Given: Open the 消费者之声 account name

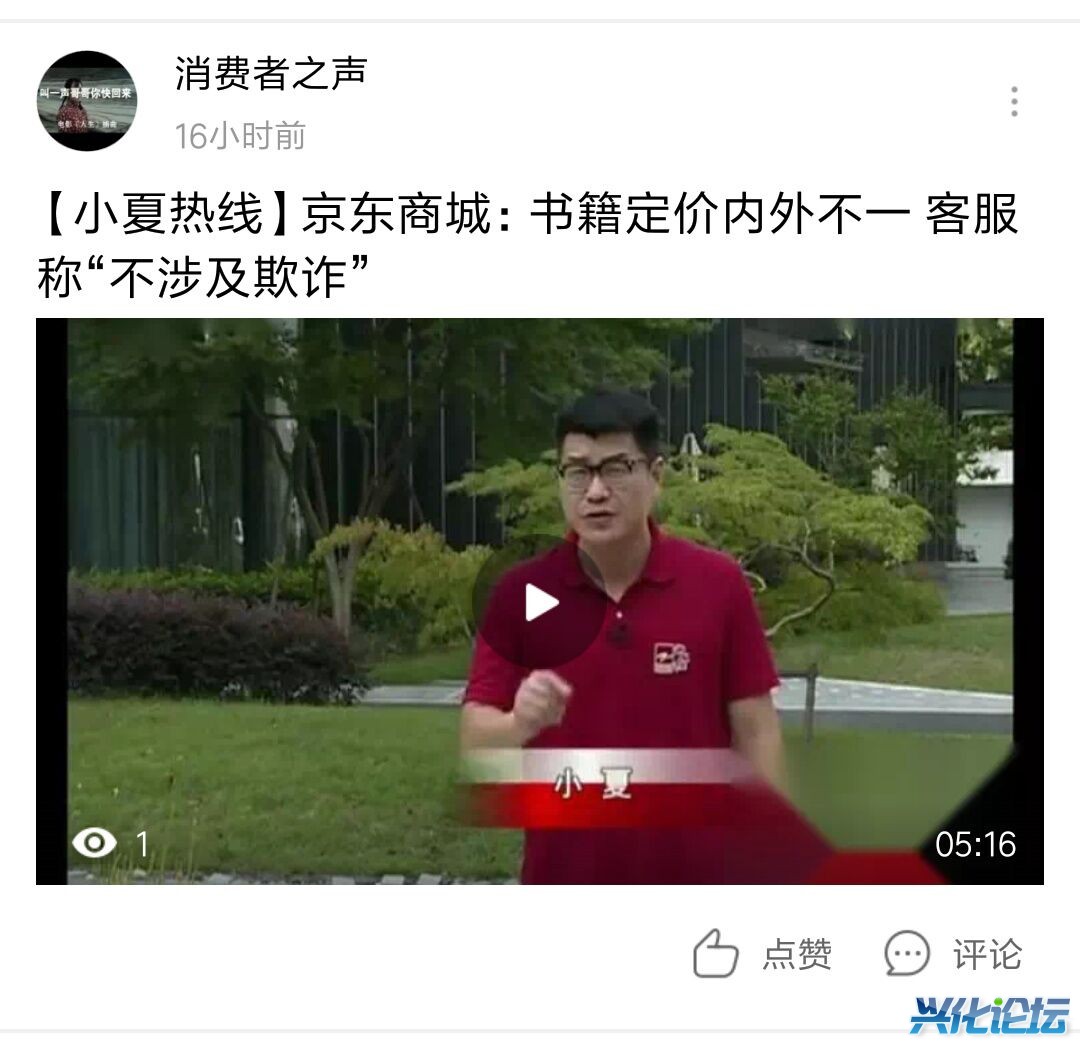Looking at the screenshot, I should tap(271, 73).
